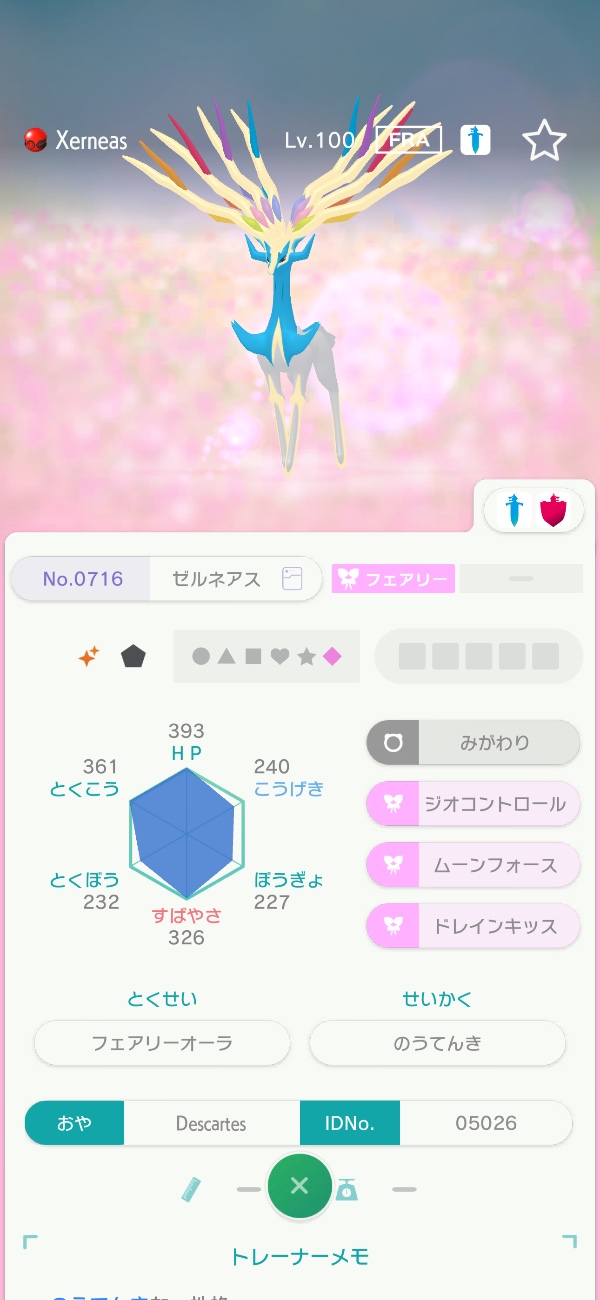Image resolution: width=600 pixels, height=1300 pixels.
Task: Open the ドレインキッス move details
Action: (x=473, y=926)
